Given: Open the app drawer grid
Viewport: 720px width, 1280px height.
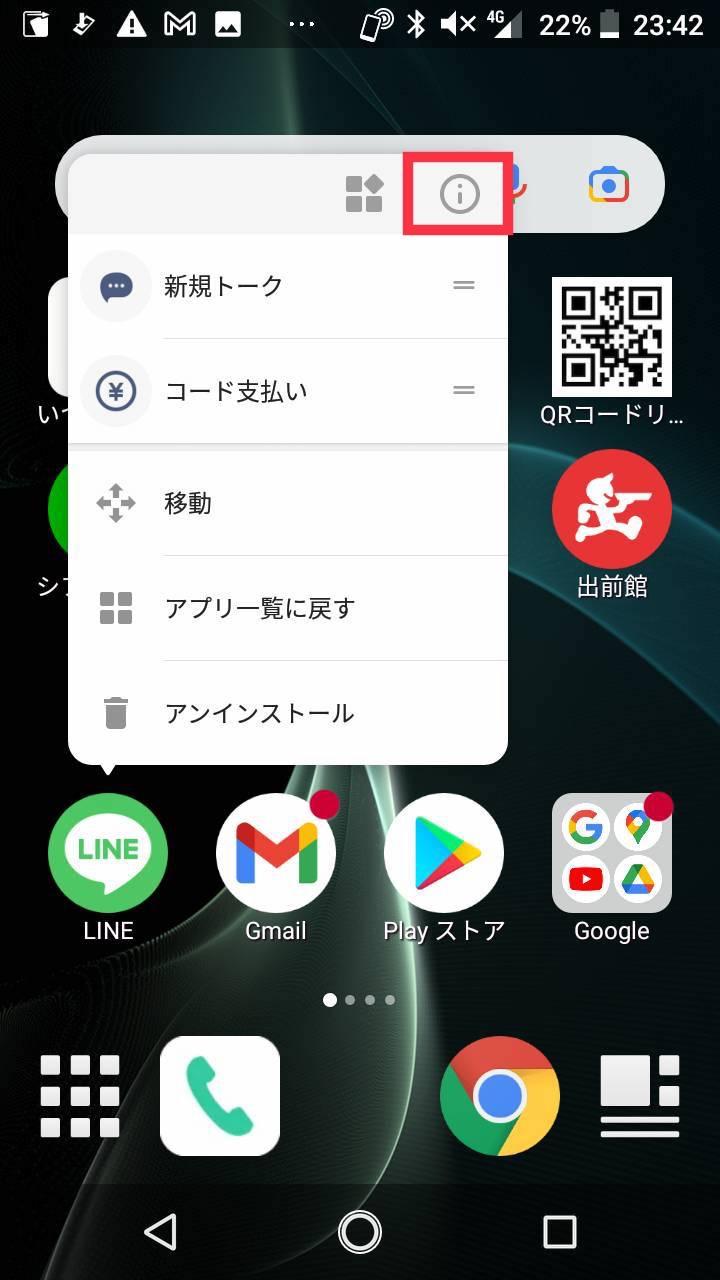Looking at the screenshot, I should point(80,1096).
